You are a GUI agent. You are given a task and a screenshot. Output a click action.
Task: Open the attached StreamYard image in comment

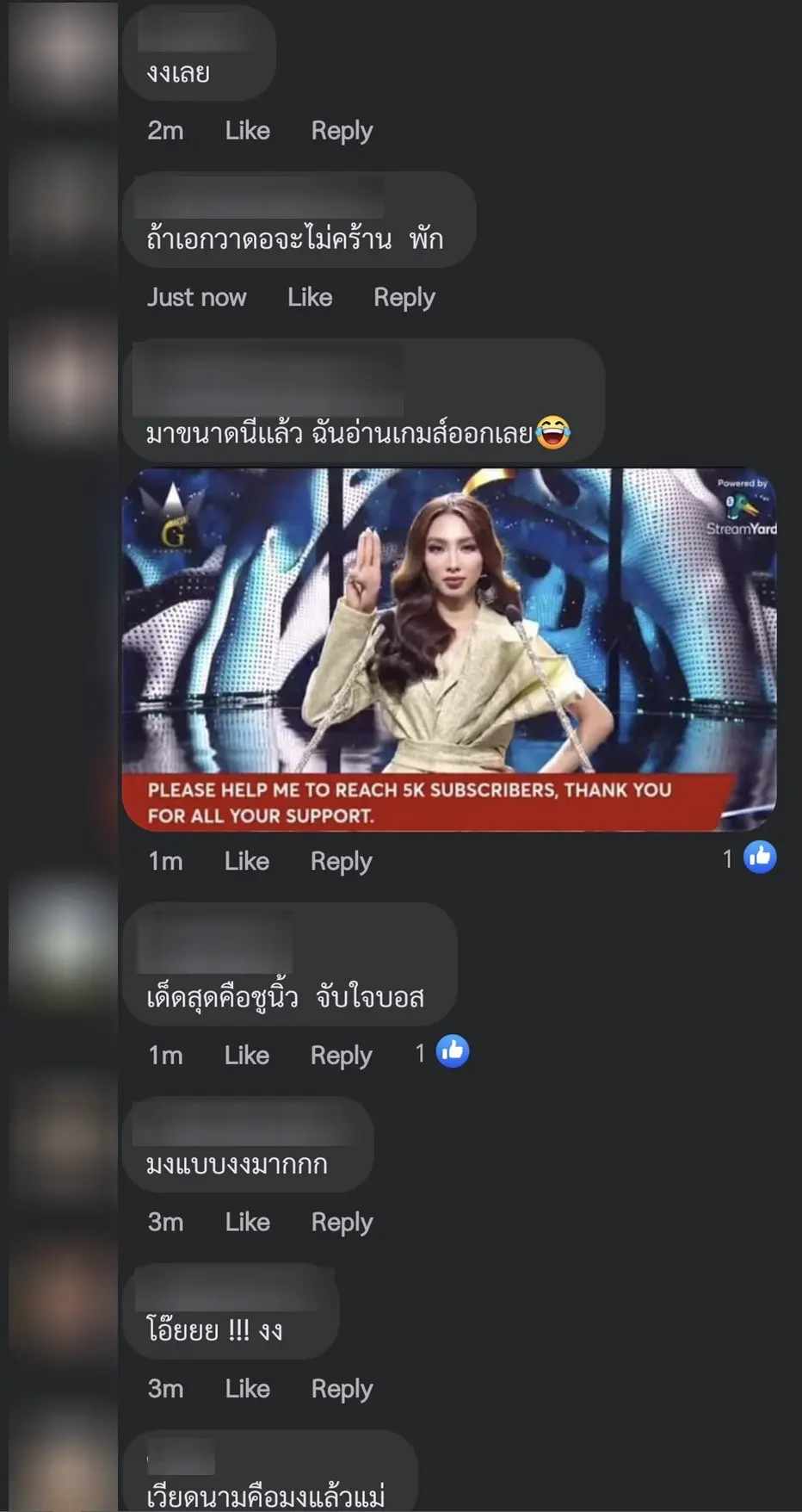pyautogui.click(x=448, y=649)
